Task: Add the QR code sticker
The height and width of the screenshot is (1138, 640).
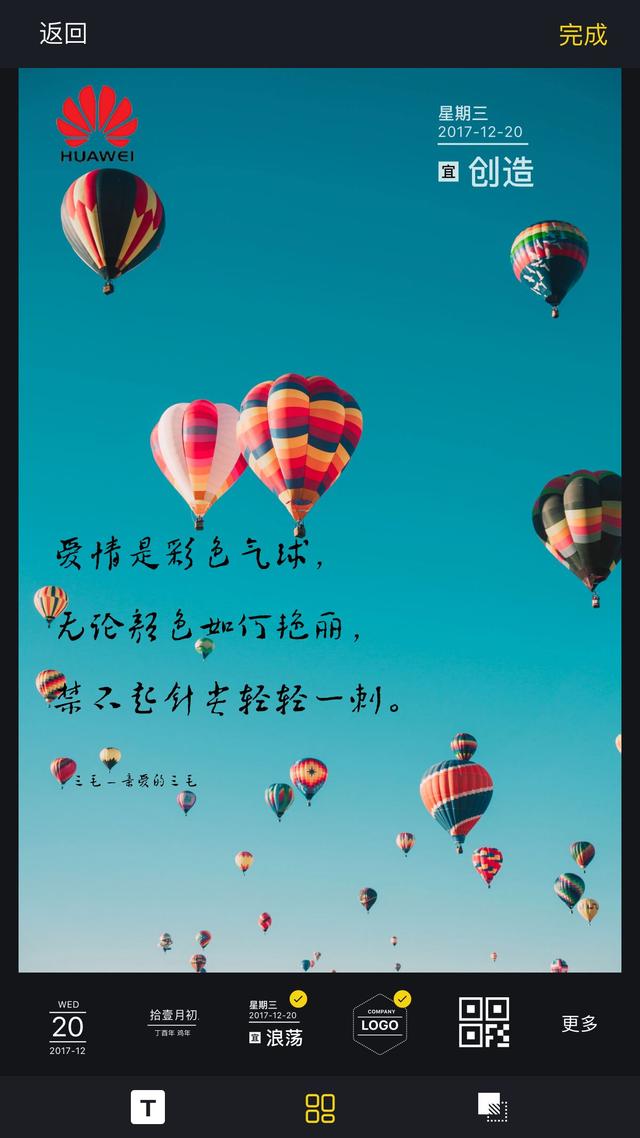Action: 484,1022
